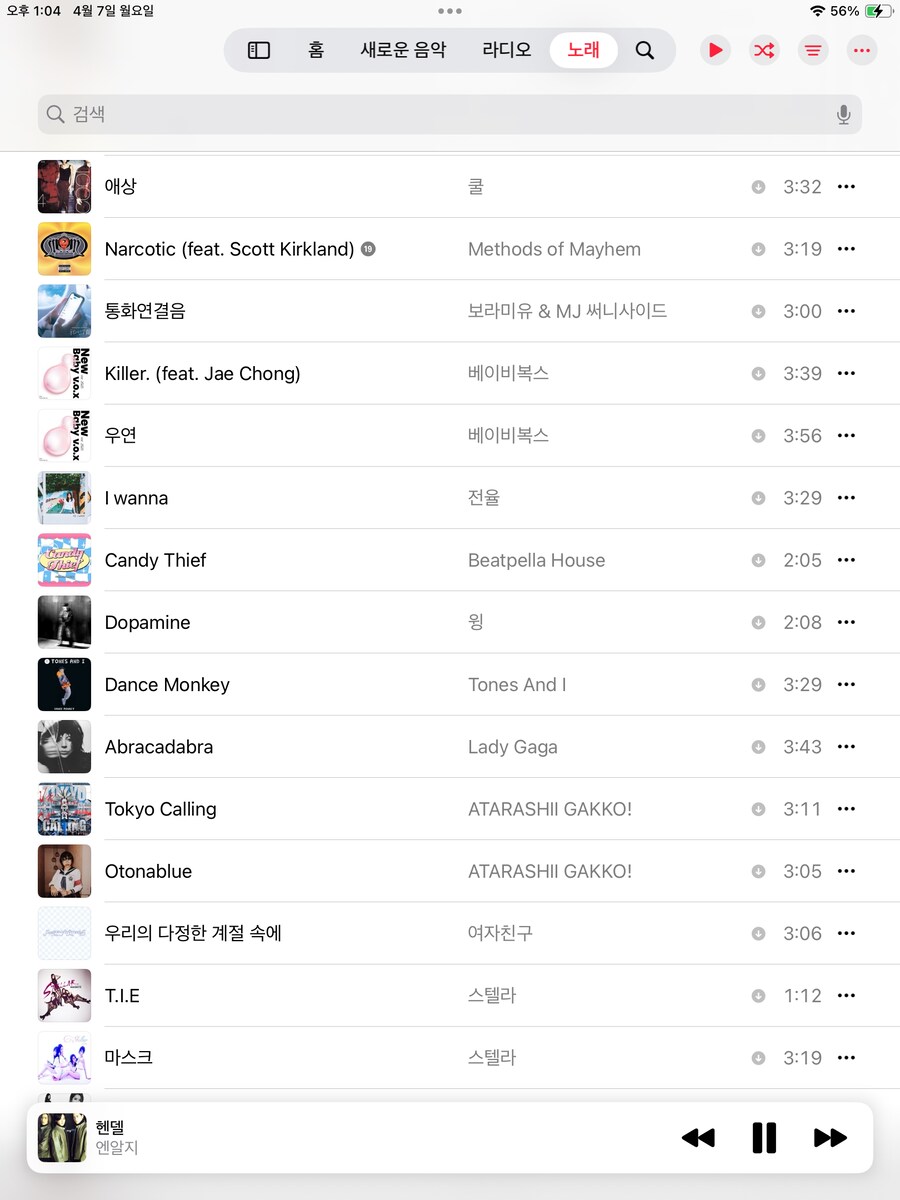Shuffle all songs
This screenshot has height=1200, width=900.
(x=764, y=50)
